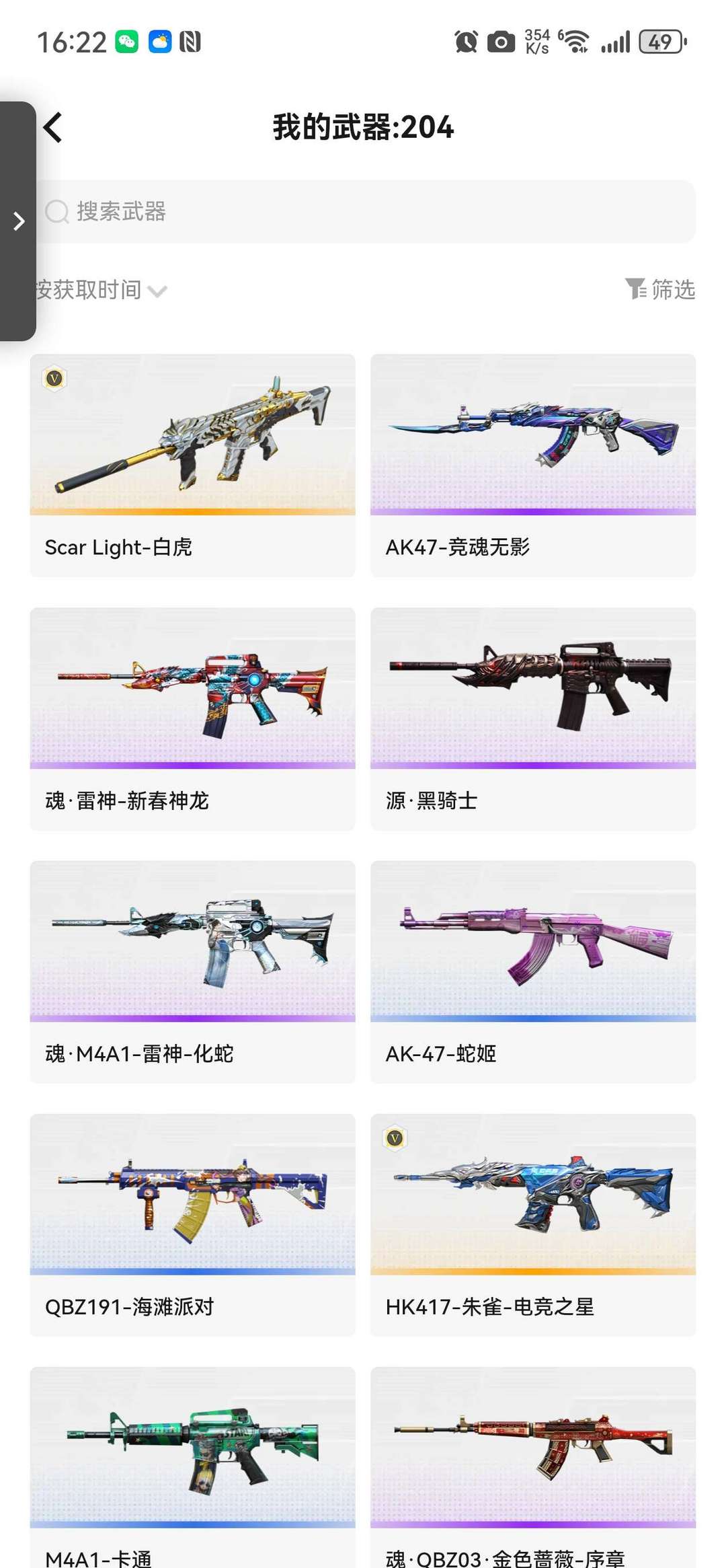View the 魂·QBZ03·金色蔷薇-序章 weapon
Image resolution: width=726 pixels, height=1568 pixels.
point(533,1467)
